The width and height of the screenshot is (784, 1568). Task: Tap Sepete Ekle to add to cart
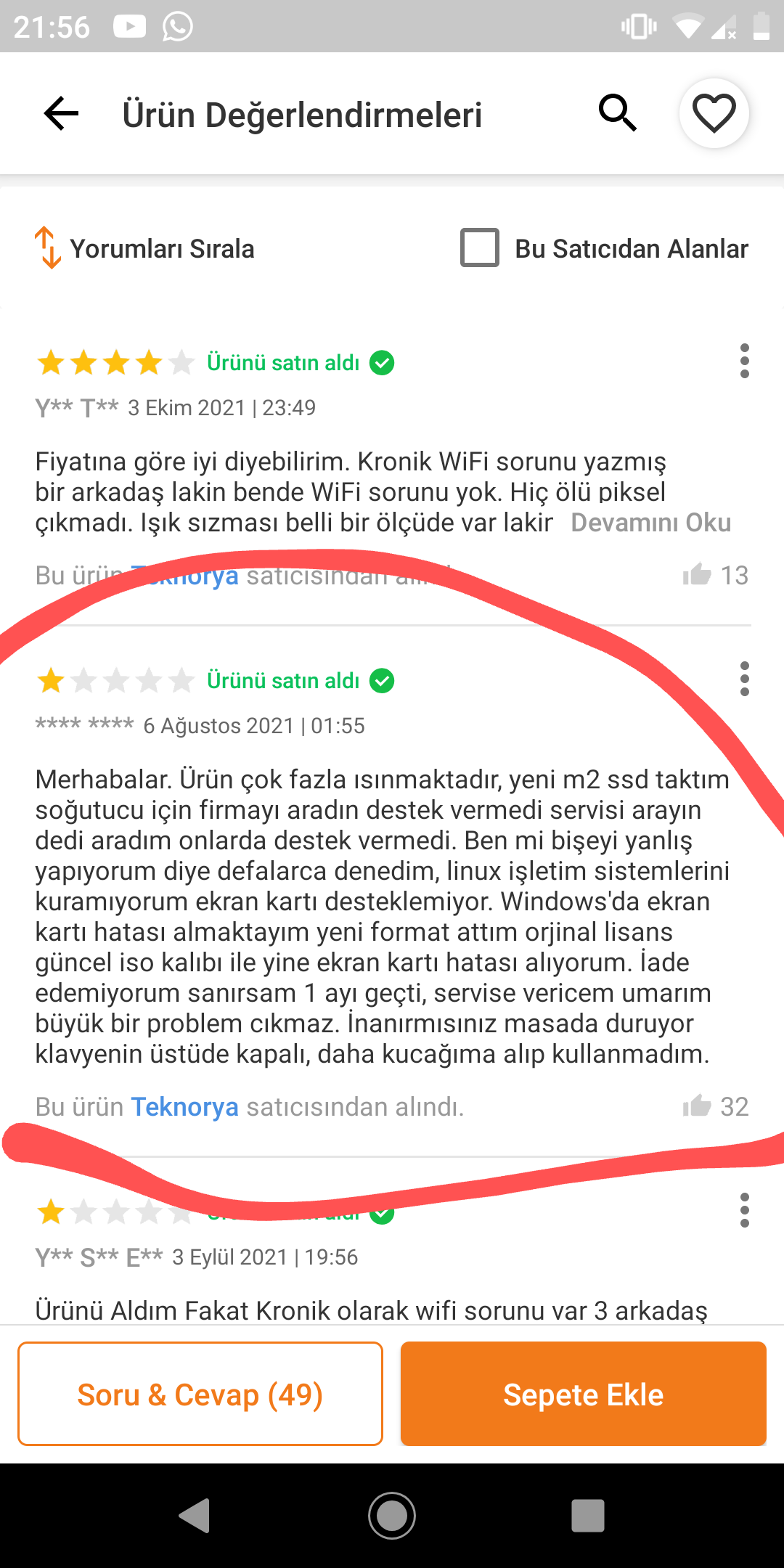tap(583, 1395)
